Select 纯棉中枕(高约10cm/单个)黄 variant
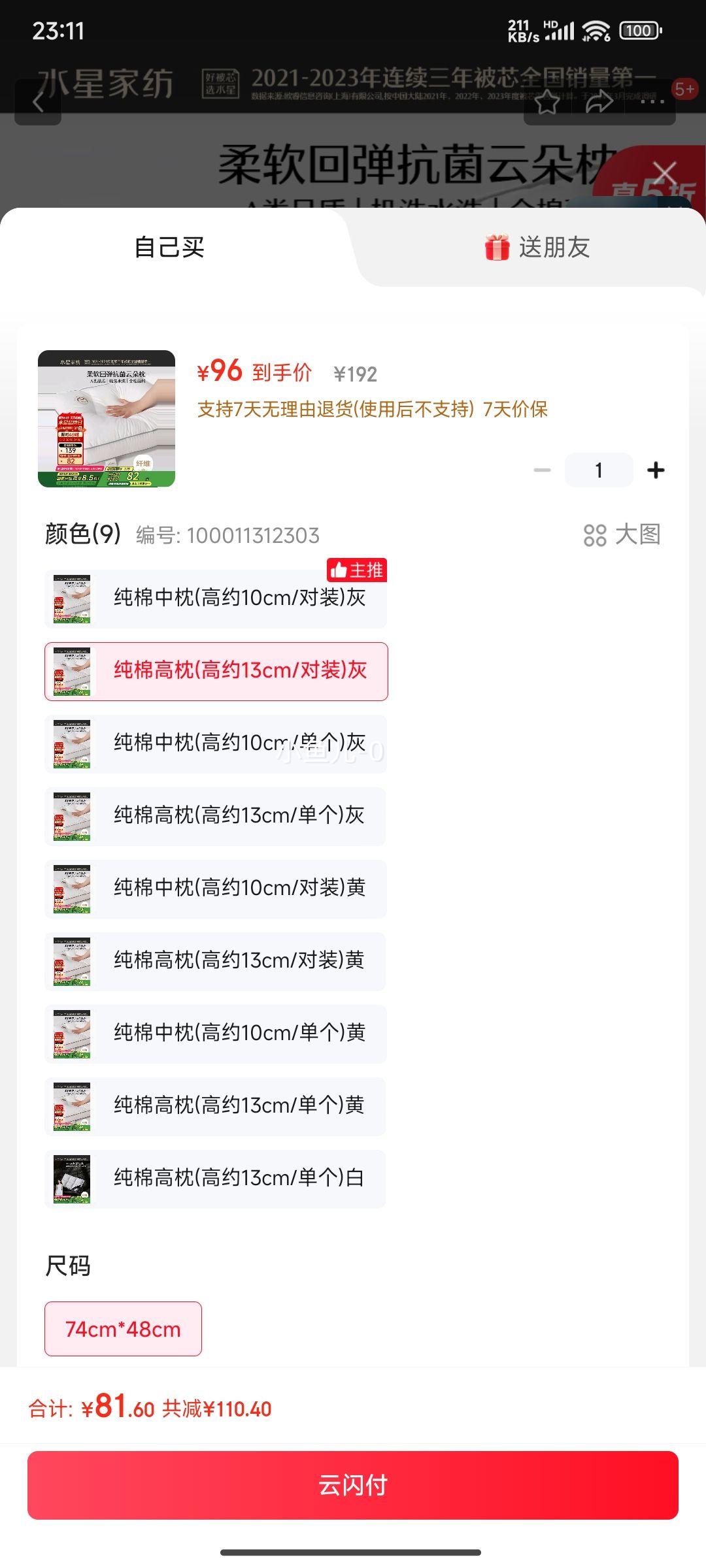The image size is (706, 1568). coord(216,1034)
